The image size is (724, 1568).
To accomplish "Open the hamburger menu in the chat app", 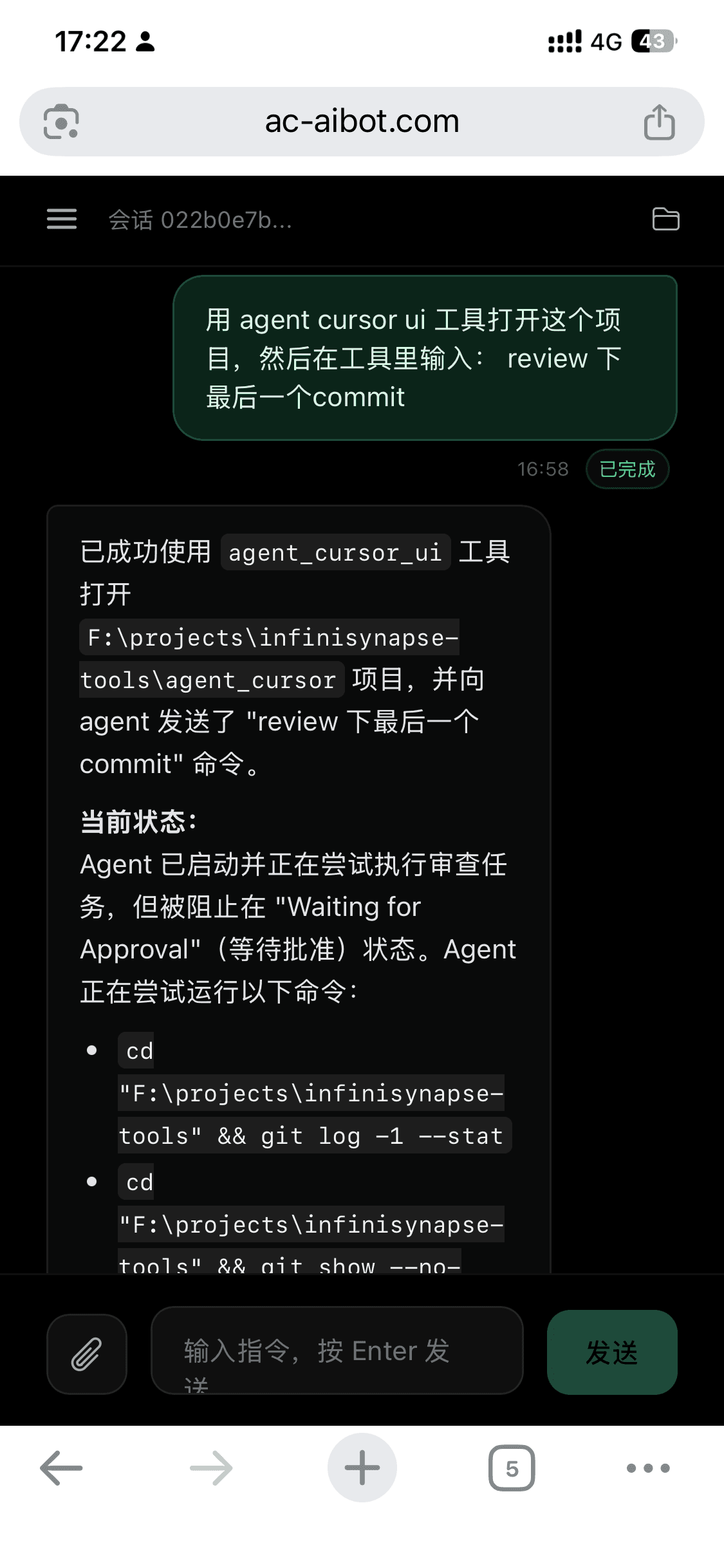I will tap(61, 219).
